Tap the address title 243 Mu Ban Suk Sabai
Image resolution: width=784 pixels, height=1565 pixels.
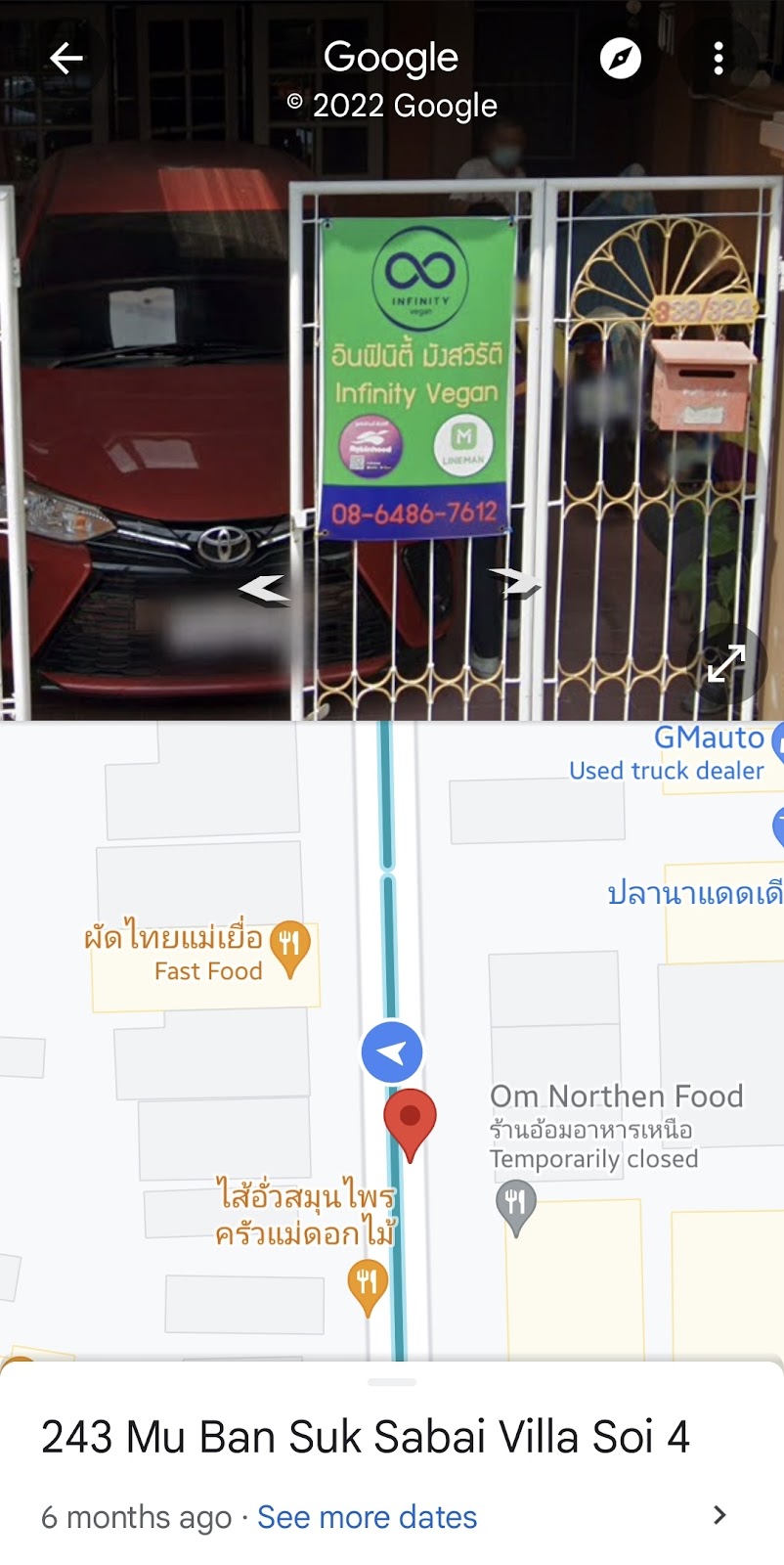coord(367,1436)
